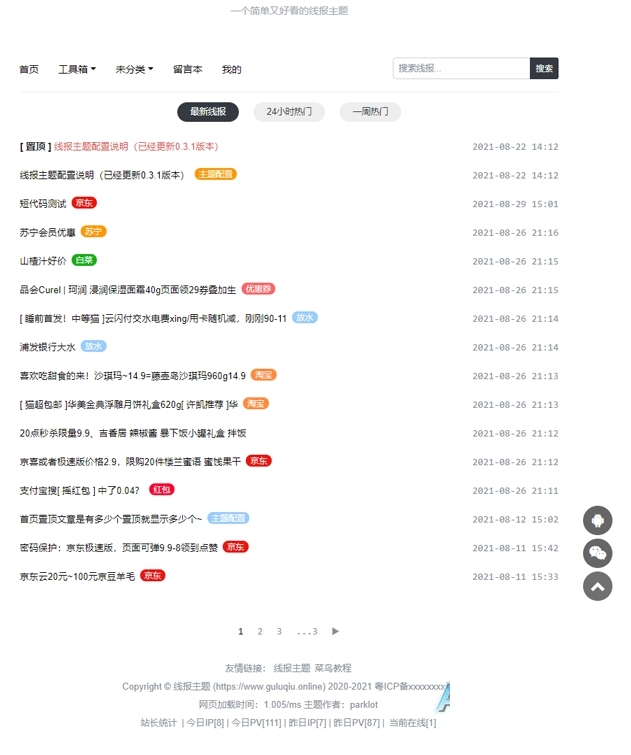Viewport: 631px width, 755px height.
Task: Select the 最新线报 tab
Action: point(208,112)
